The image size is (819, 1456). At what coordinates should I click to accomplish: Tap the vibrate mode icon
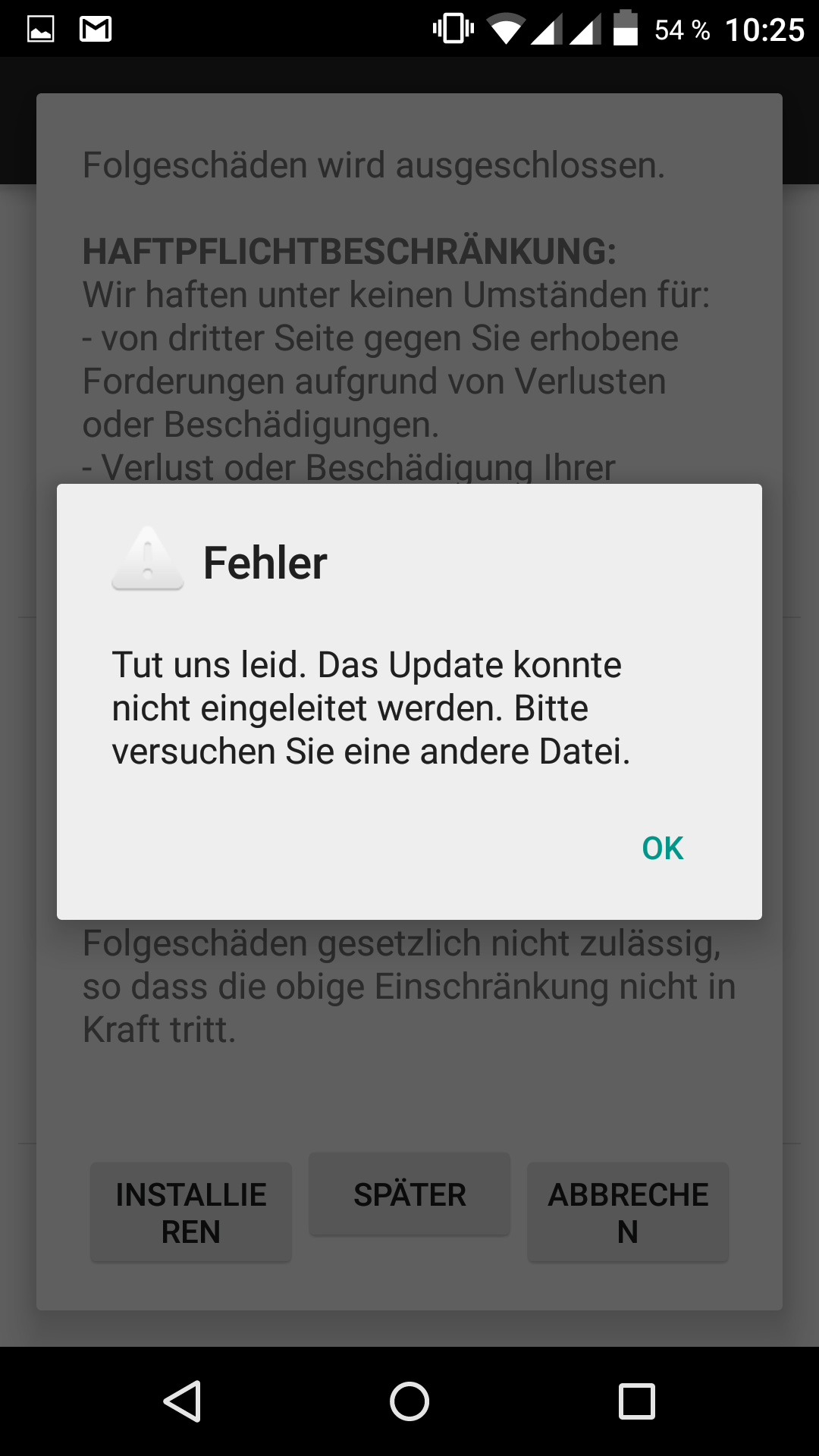pyautogui.click(x=450, y=27)
